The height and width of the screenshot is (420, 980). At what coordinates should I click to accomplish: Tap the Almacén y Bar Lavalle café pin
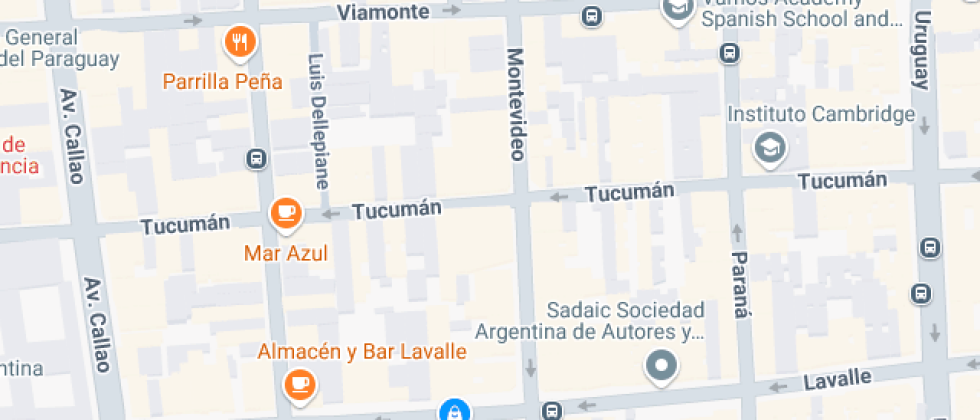[300, 388]
